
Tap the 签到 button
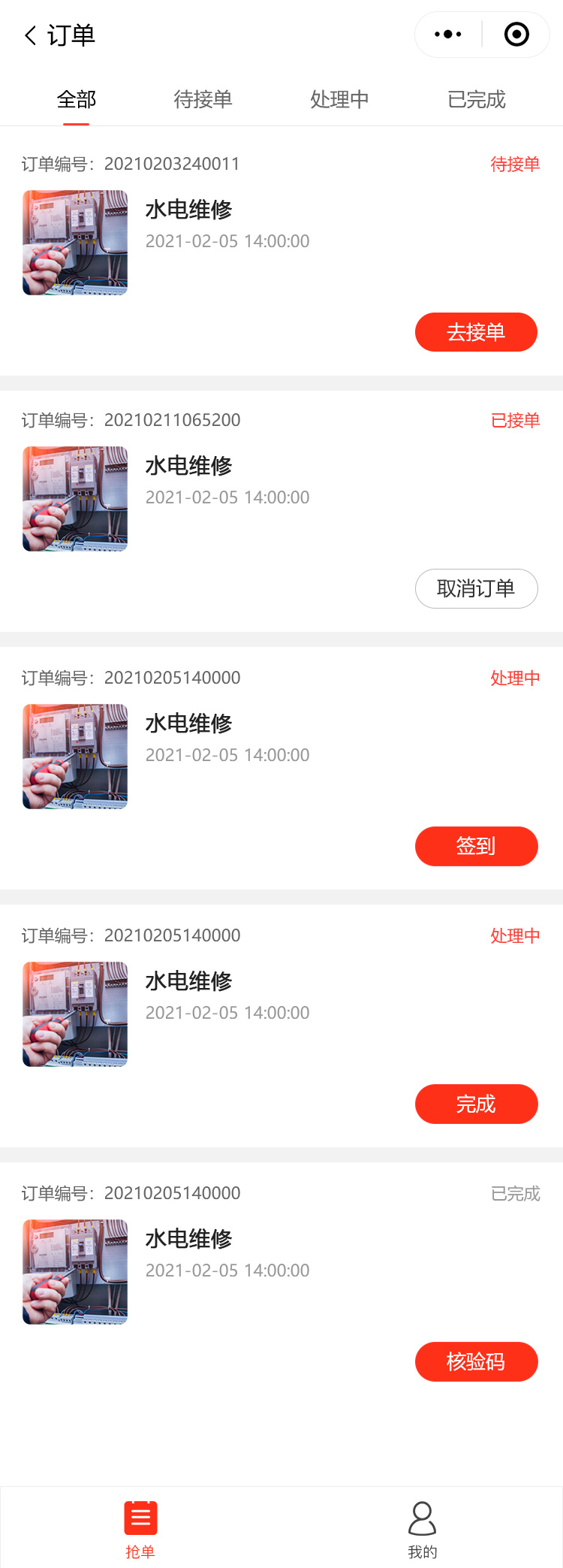point(476,846)
